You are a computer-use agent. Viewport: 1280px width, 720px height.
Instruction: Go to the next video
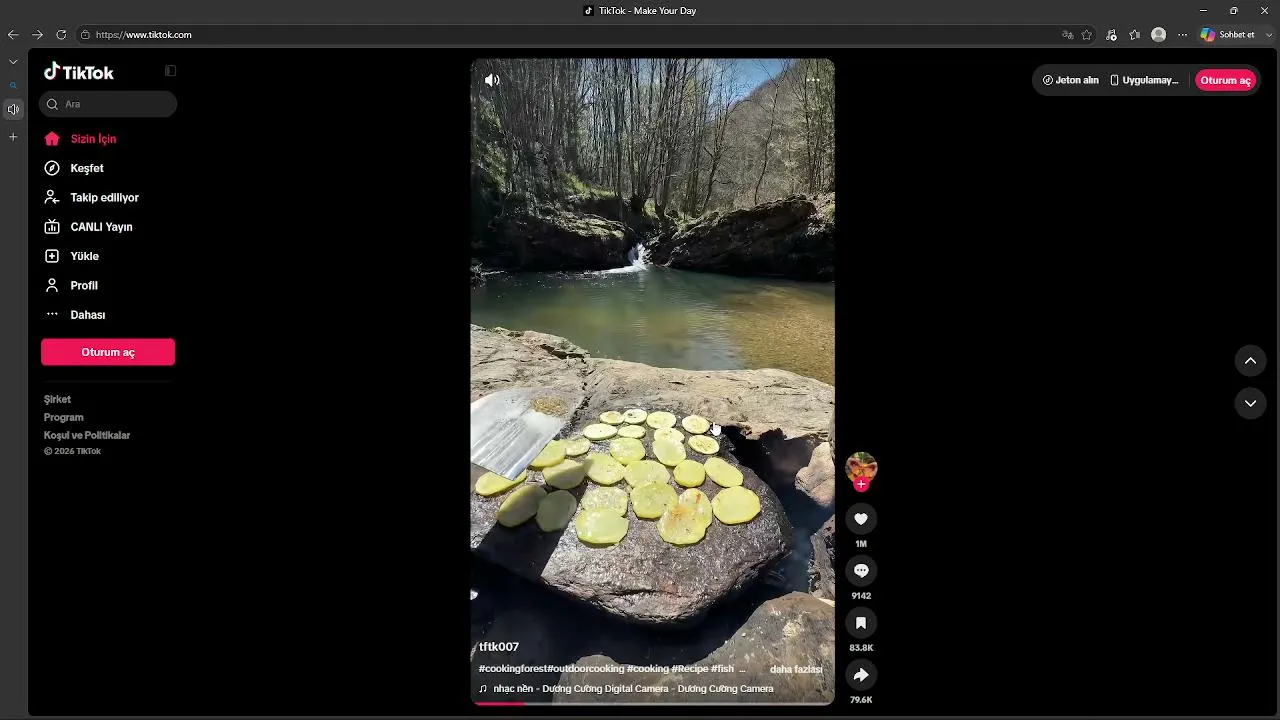pyautogui.click(x=1250, y=403)
